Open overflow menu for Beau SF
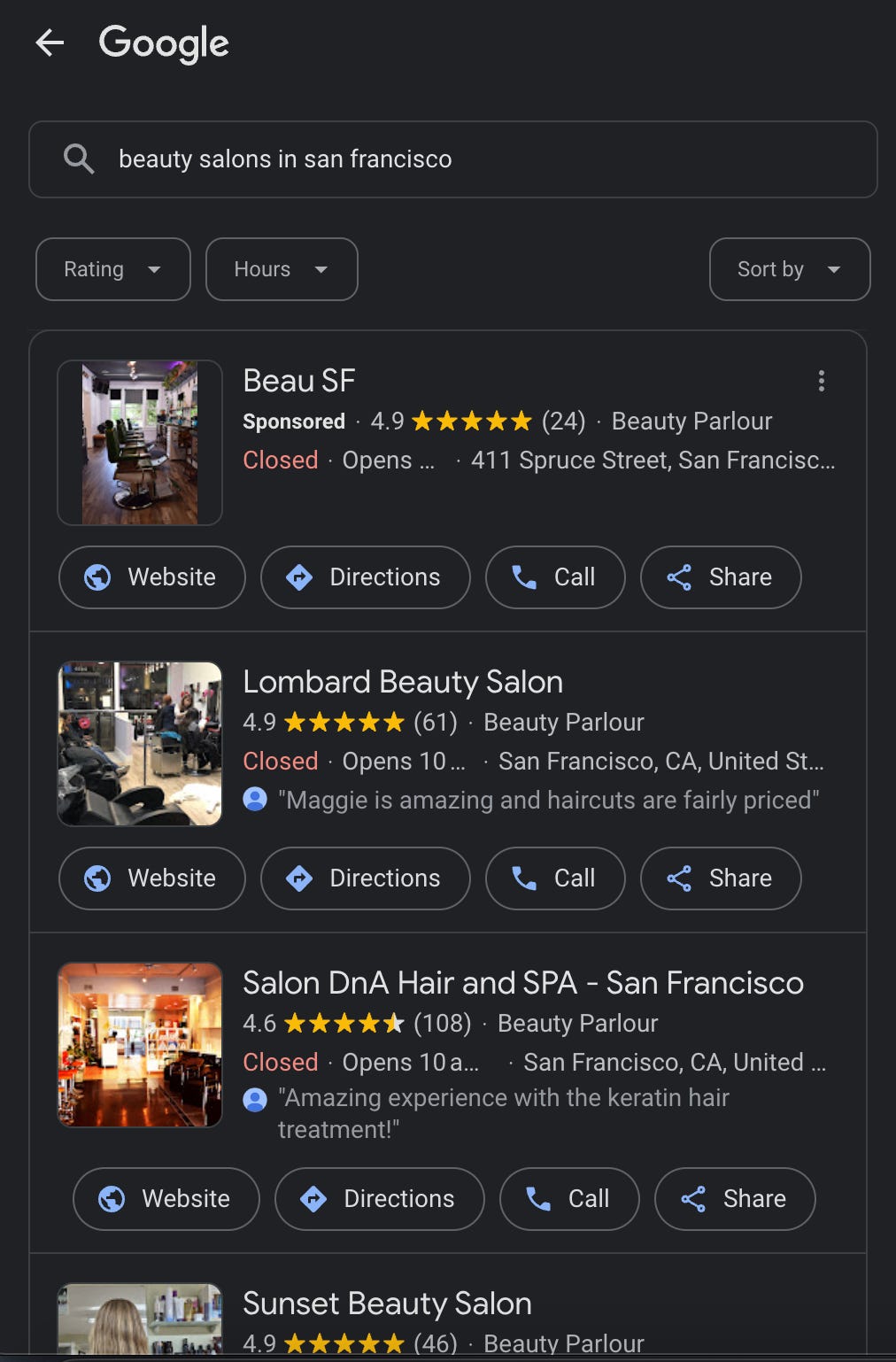The width and height of the screenshot is (896, 1362). pyautogui.click(x=821, y=381)
